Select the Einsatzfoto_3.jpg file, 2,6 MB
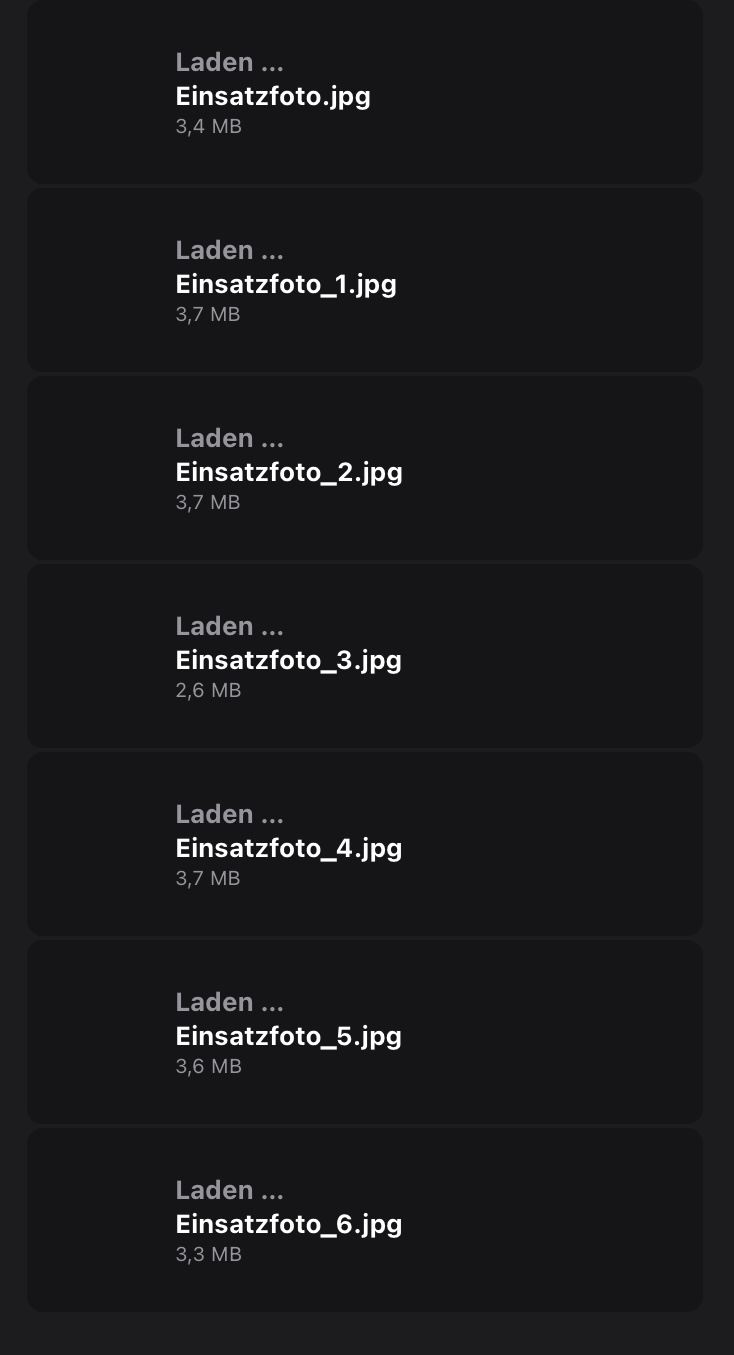The width and height of the screenshot is (734, 1355). click(x=364, y=657)
